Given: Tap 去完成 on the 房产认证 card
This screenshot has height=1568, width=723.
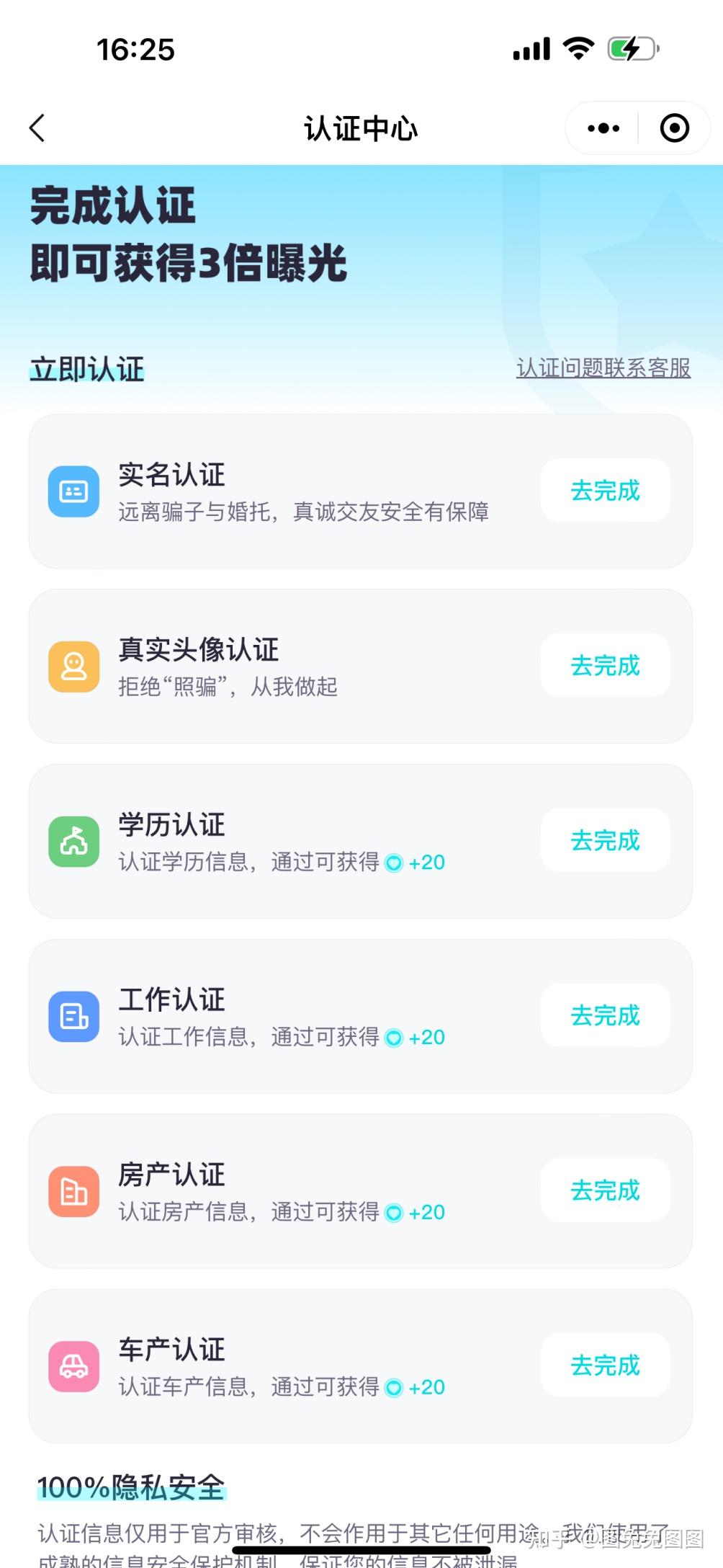Looking at the screenshot, I should [x=605, y=1191].
